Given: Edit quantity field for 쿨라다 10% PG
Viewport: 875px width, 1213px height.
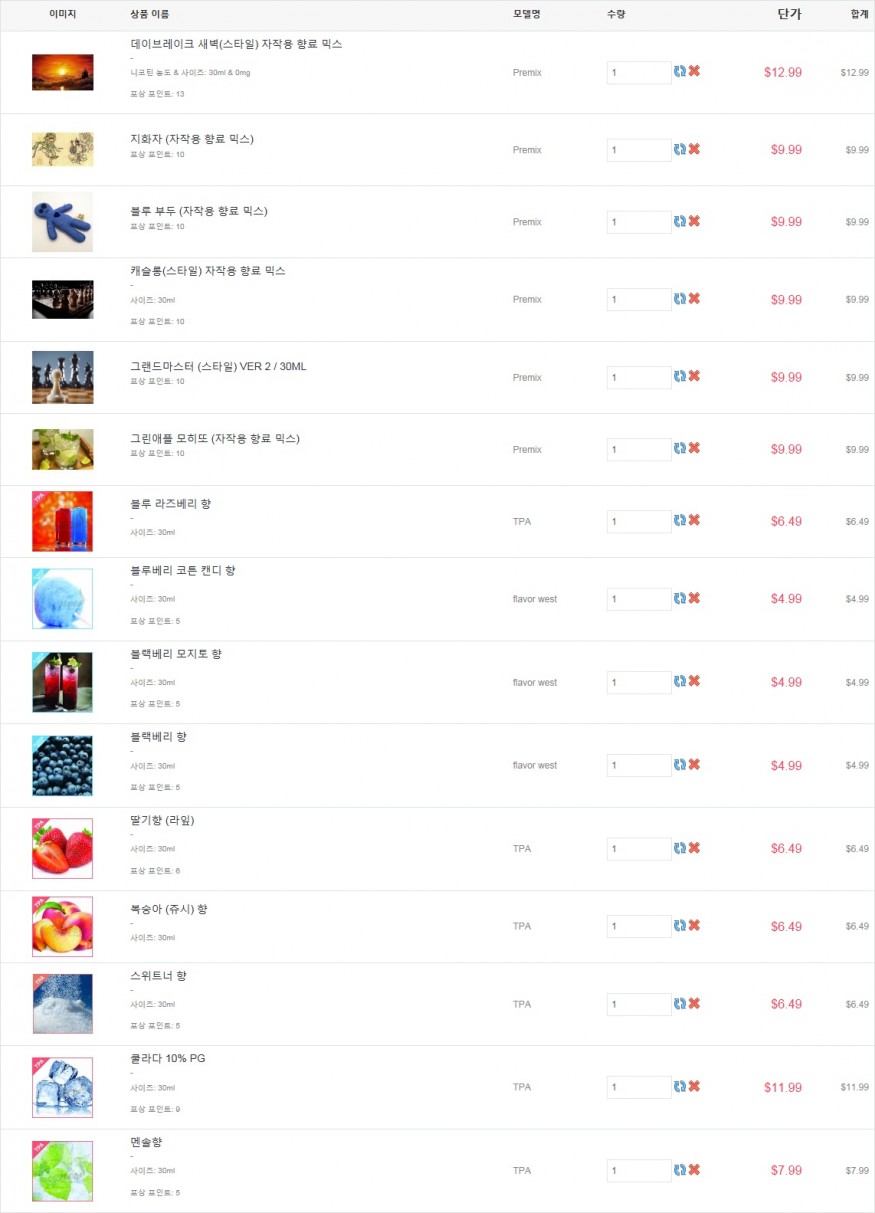Looking at the screenshot, I should 638,1087.
